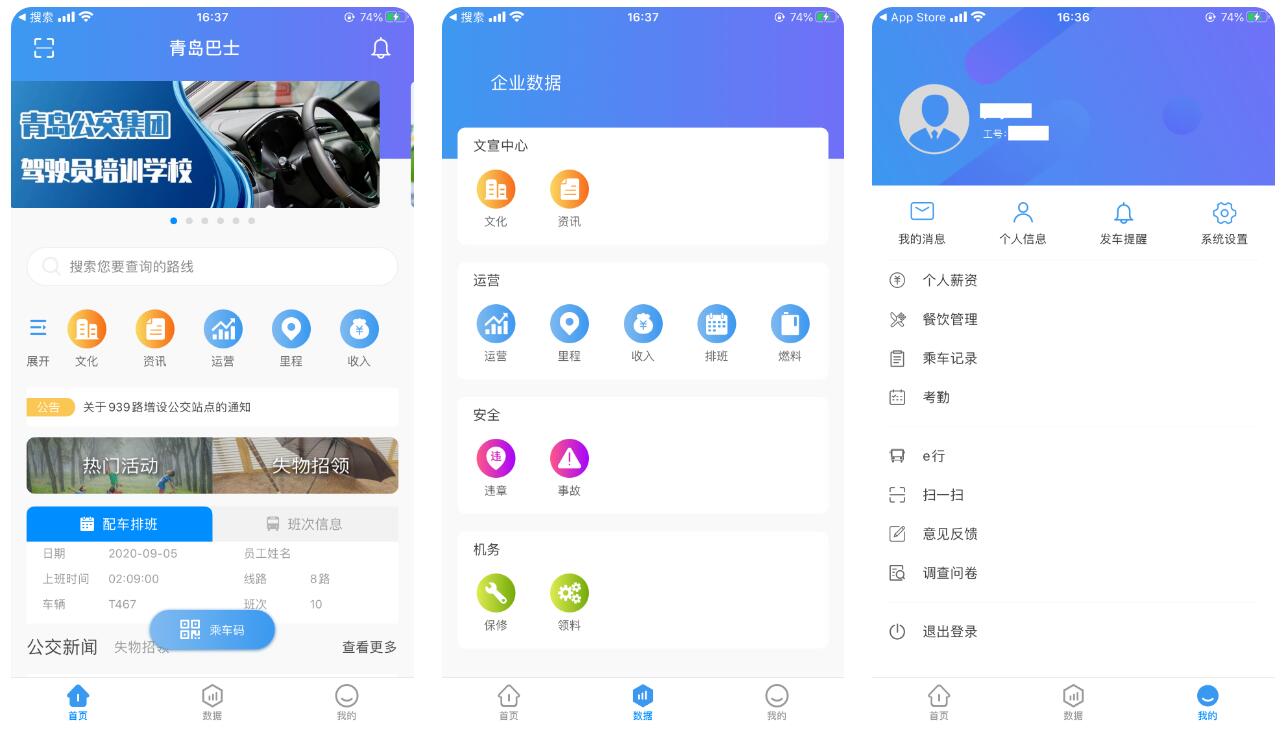Image resolution: width=1288 pixels, height=743 pixels.
Task: Select 保修 in the 机务 section
Action: (496, 603)
